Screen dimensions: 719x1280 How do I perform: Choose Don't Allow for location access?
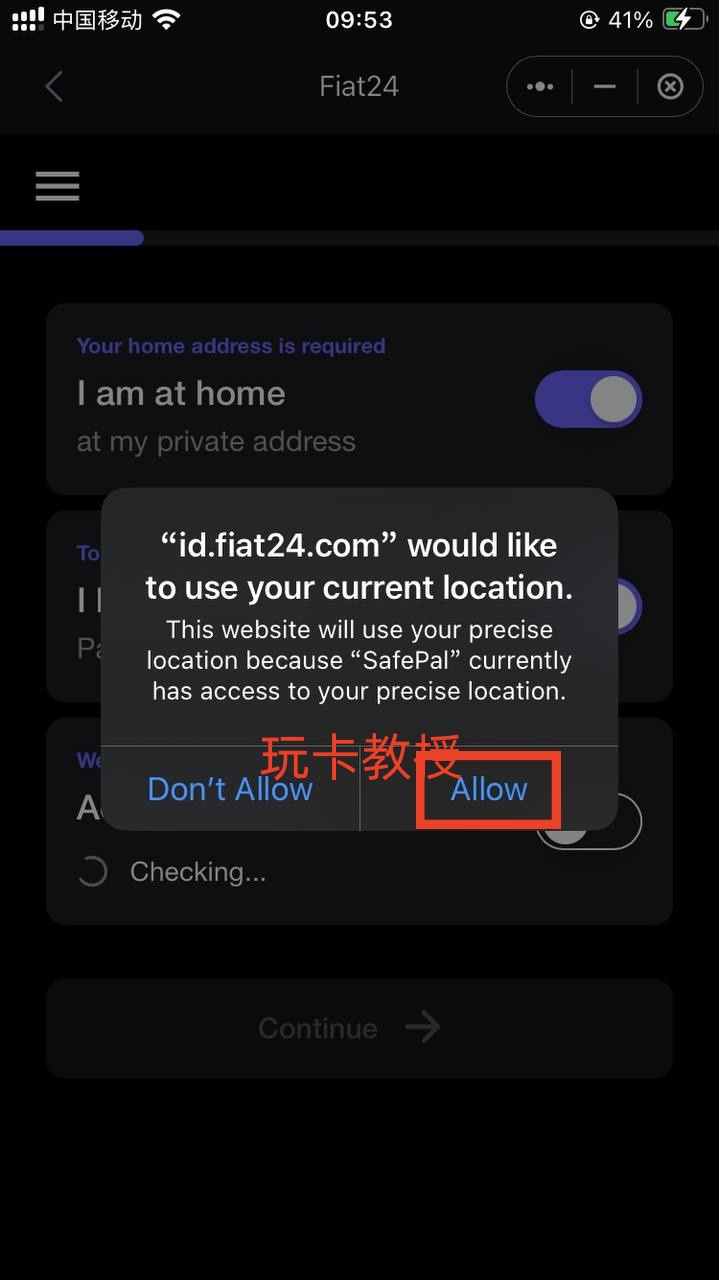(230, 789)
